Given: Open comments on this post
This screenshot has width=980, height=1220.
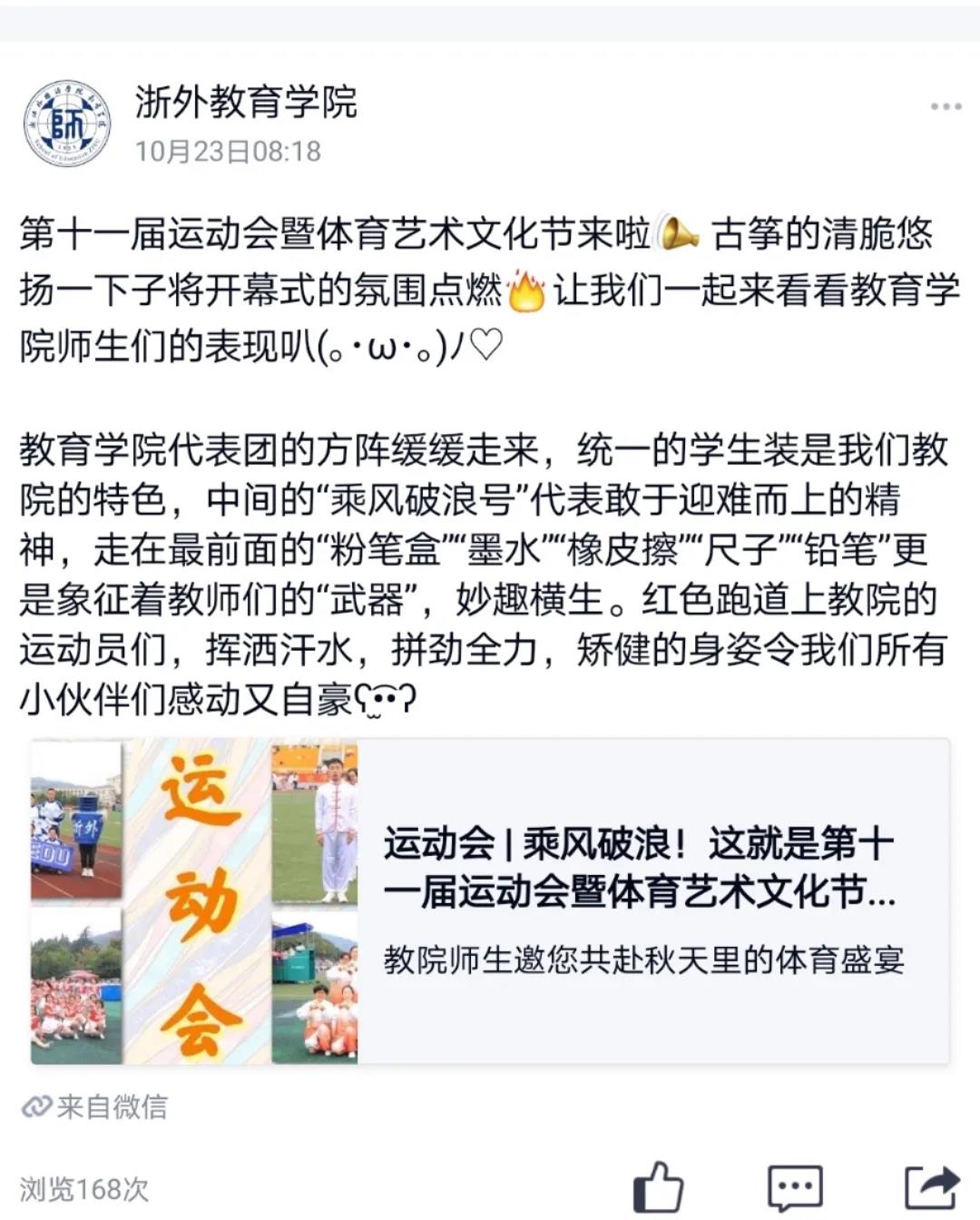Looking at the screenshot, I should coord(794,1186).
